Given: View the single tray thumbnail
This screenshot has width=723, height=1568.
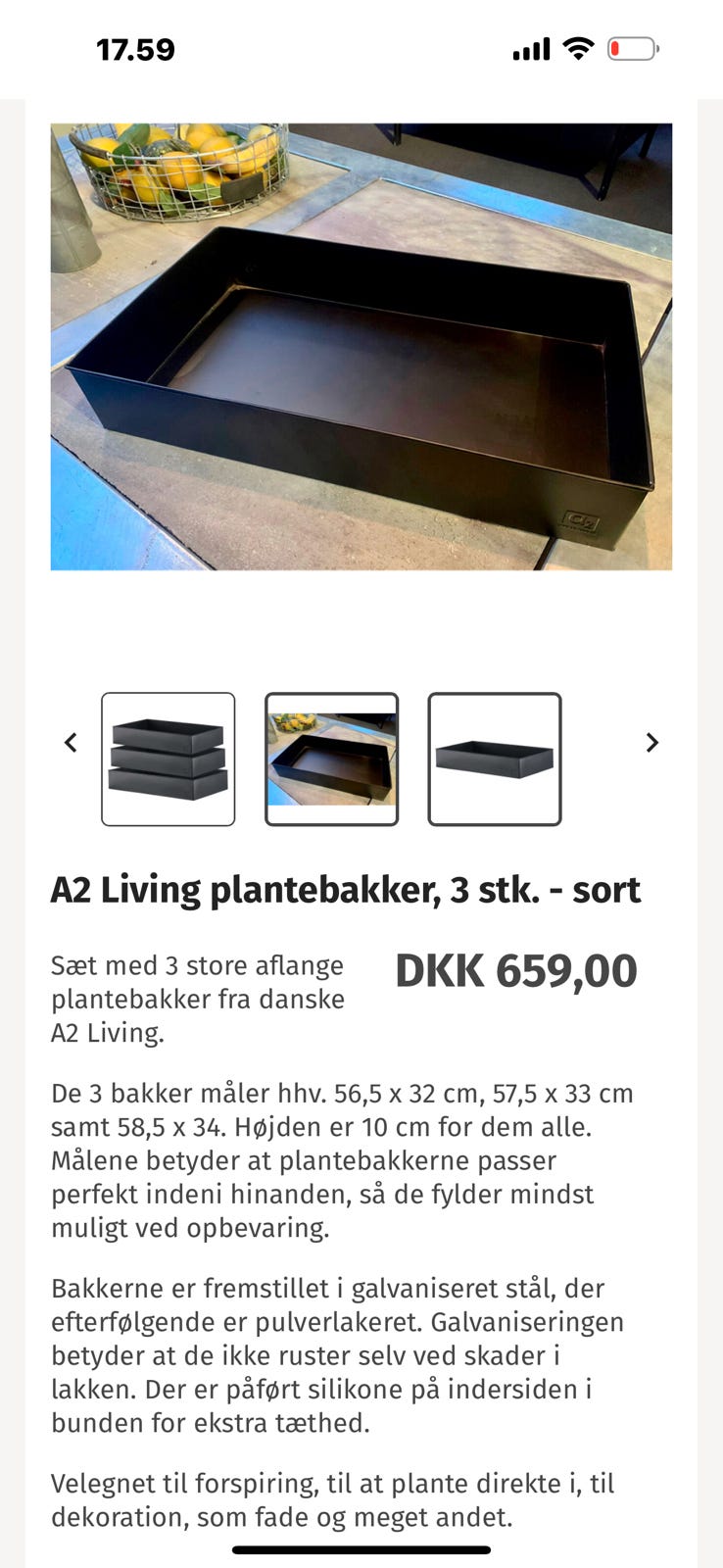Looking at the screenshot, I should [495, 759].
